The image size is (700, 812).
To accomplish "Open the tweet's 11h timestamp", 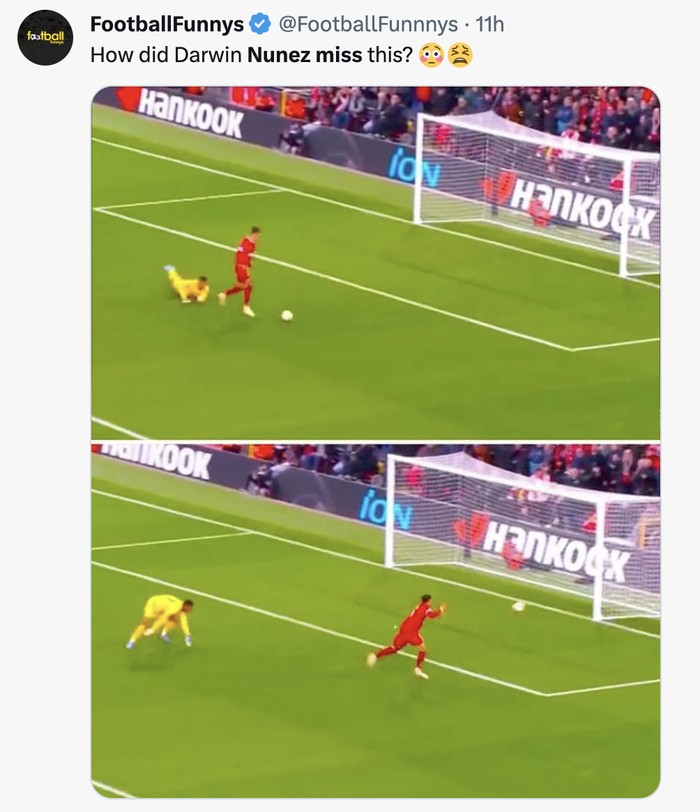I will (x=490, y=24).
